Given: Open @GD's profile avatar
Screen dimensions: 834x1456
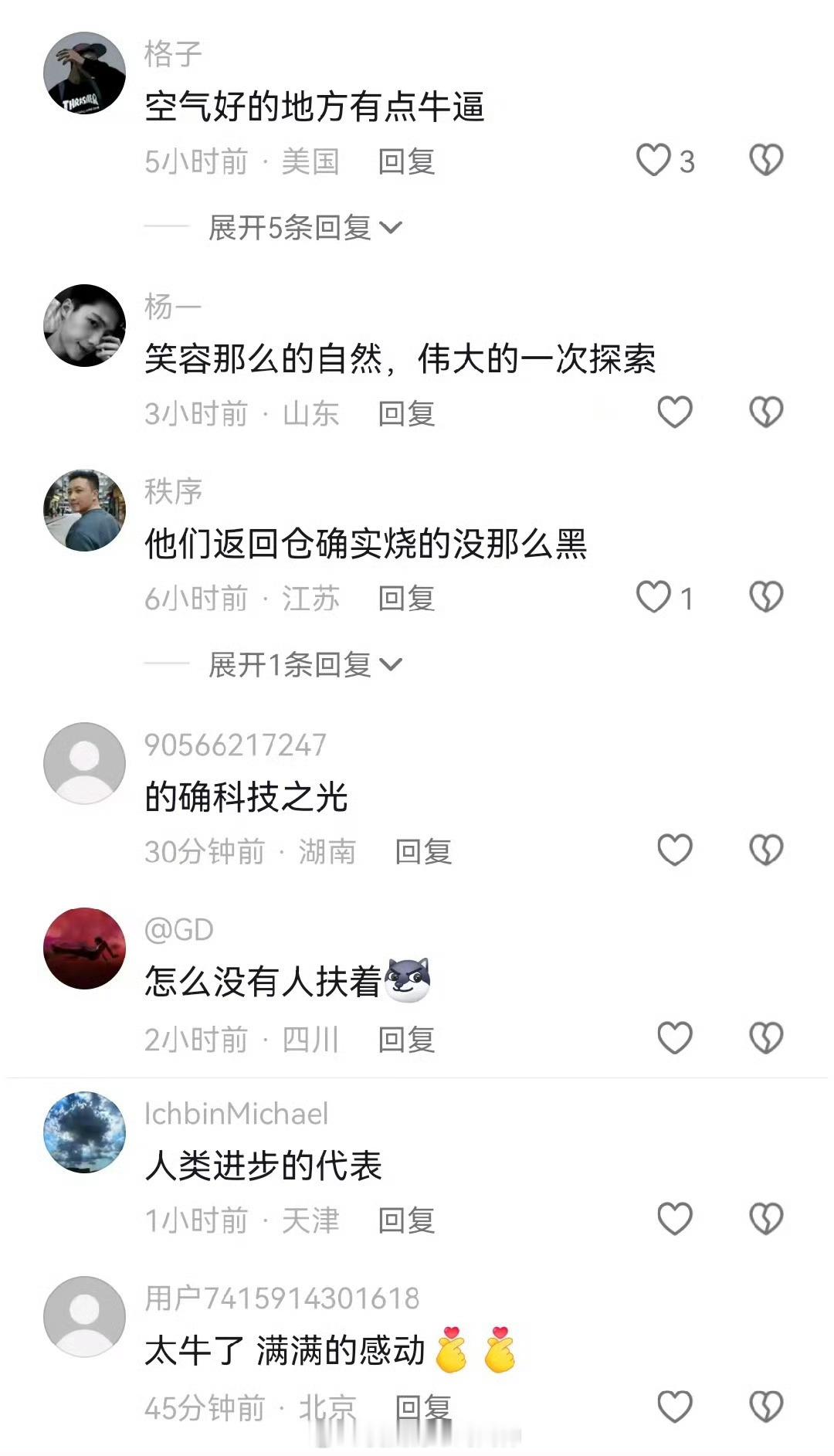Looking at the screenshot, I should click(85, 949).
